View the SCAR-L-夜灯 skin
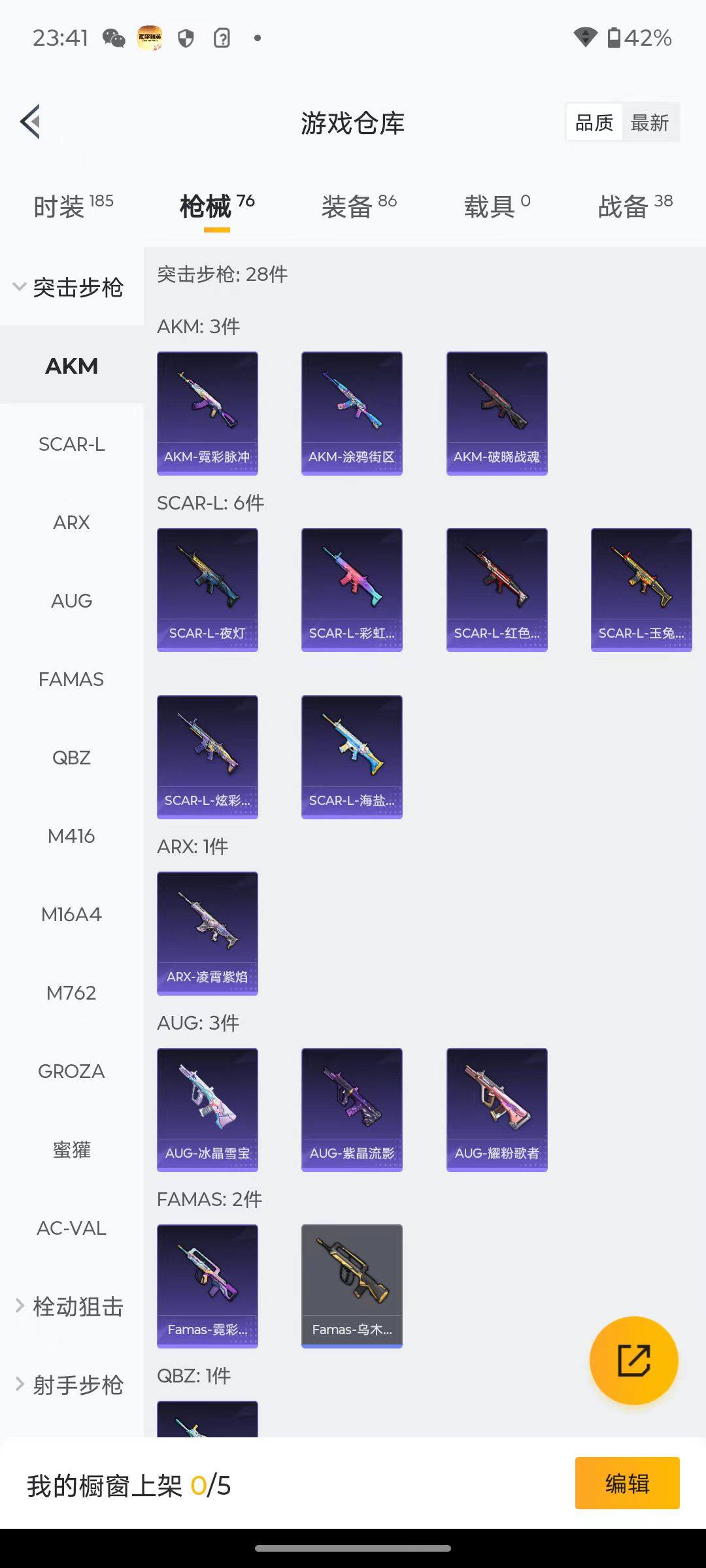Screen dimensions: 706x1568 (207, 589)
